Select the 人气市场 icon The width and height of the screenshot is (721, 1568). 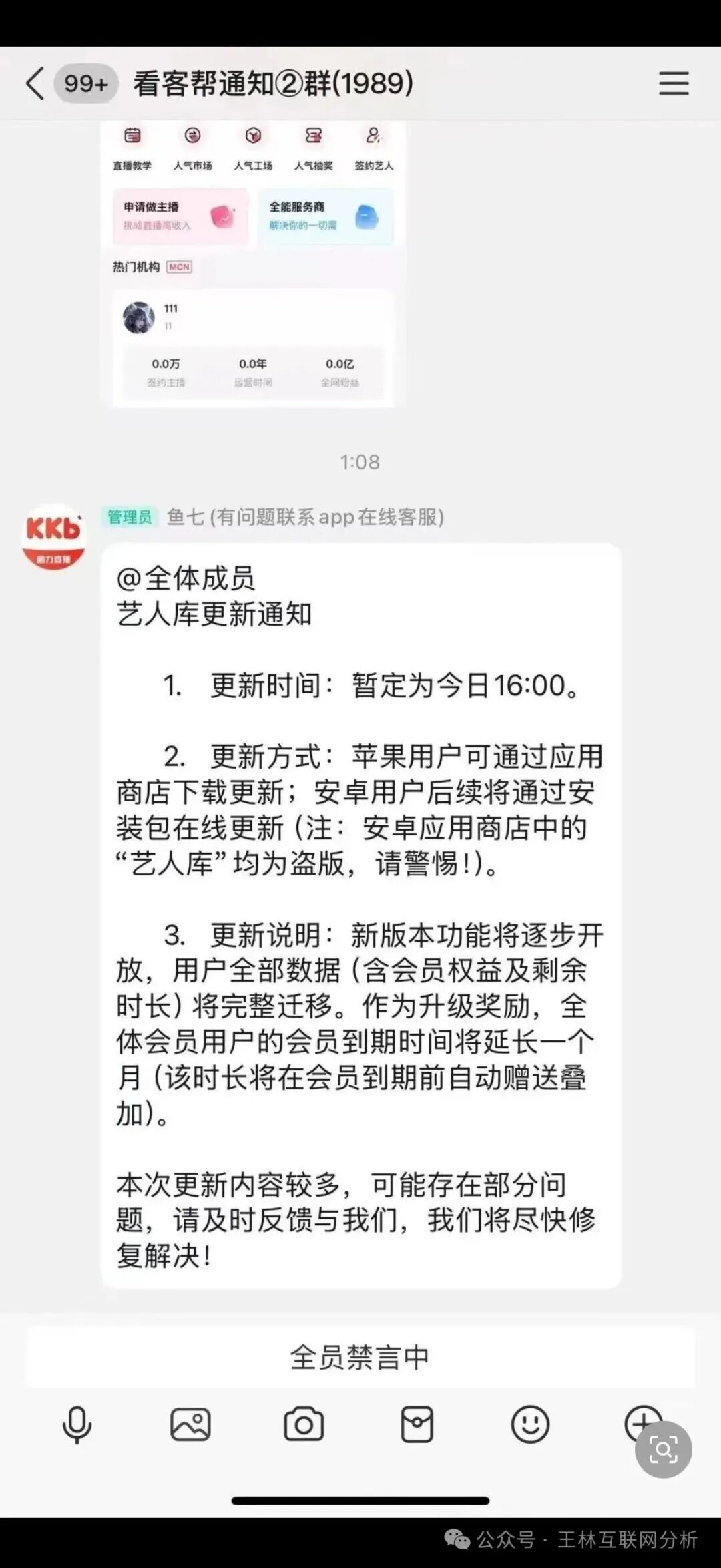[192, 138]
